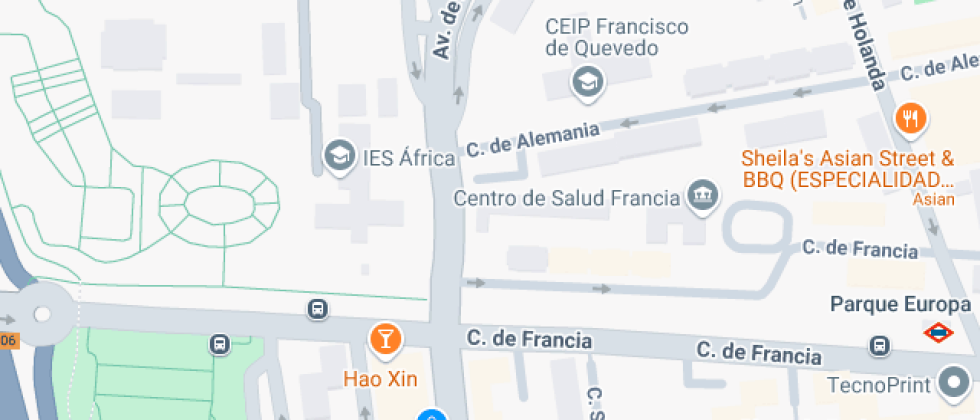Open the Centro de Salud Francia marker

[702, 197]
